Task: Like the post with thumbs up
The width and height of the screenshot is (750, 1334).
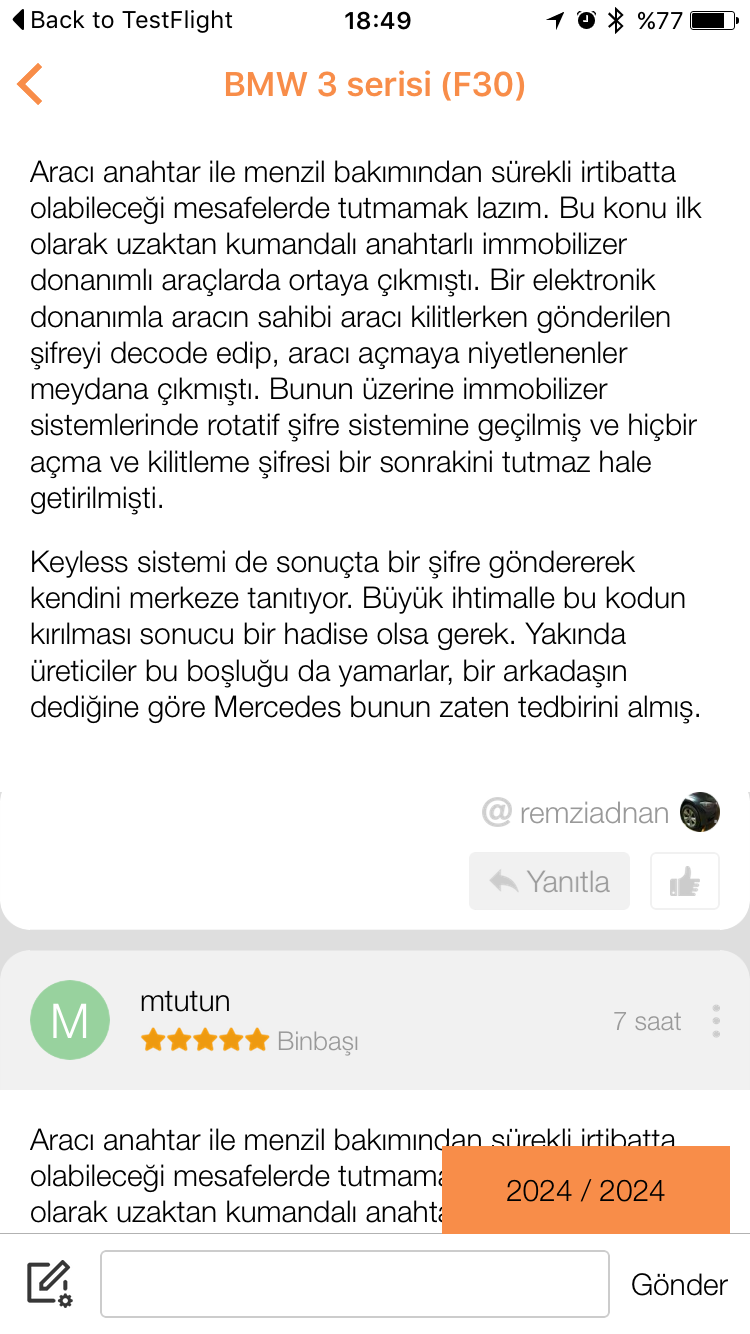Action: point(685,881)
